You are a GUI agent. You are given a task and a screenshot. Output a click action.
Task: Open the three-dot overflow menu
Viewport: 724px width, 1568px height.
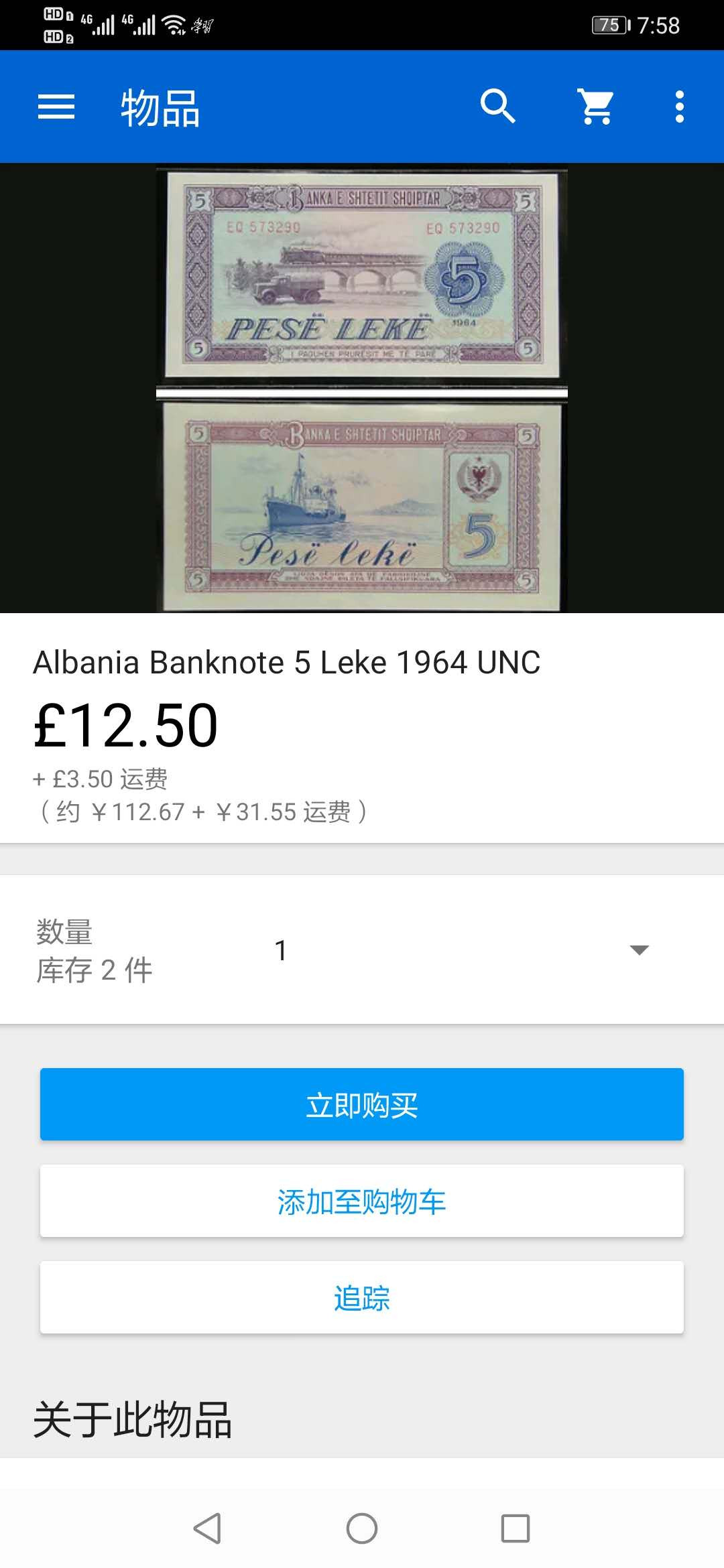pos(680,107)
